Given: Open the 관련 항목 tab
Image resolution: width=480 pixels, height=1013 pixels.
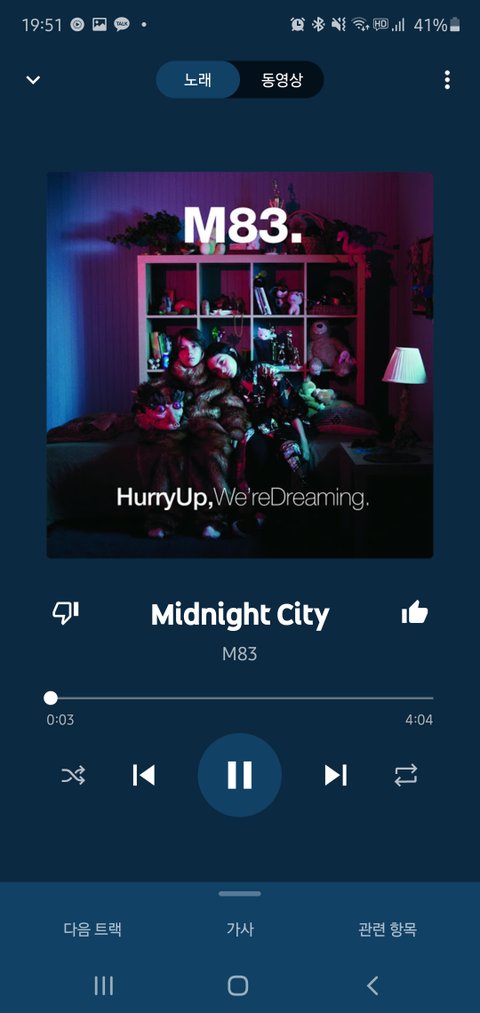Looking at the screenshot, I should point(388,930).
